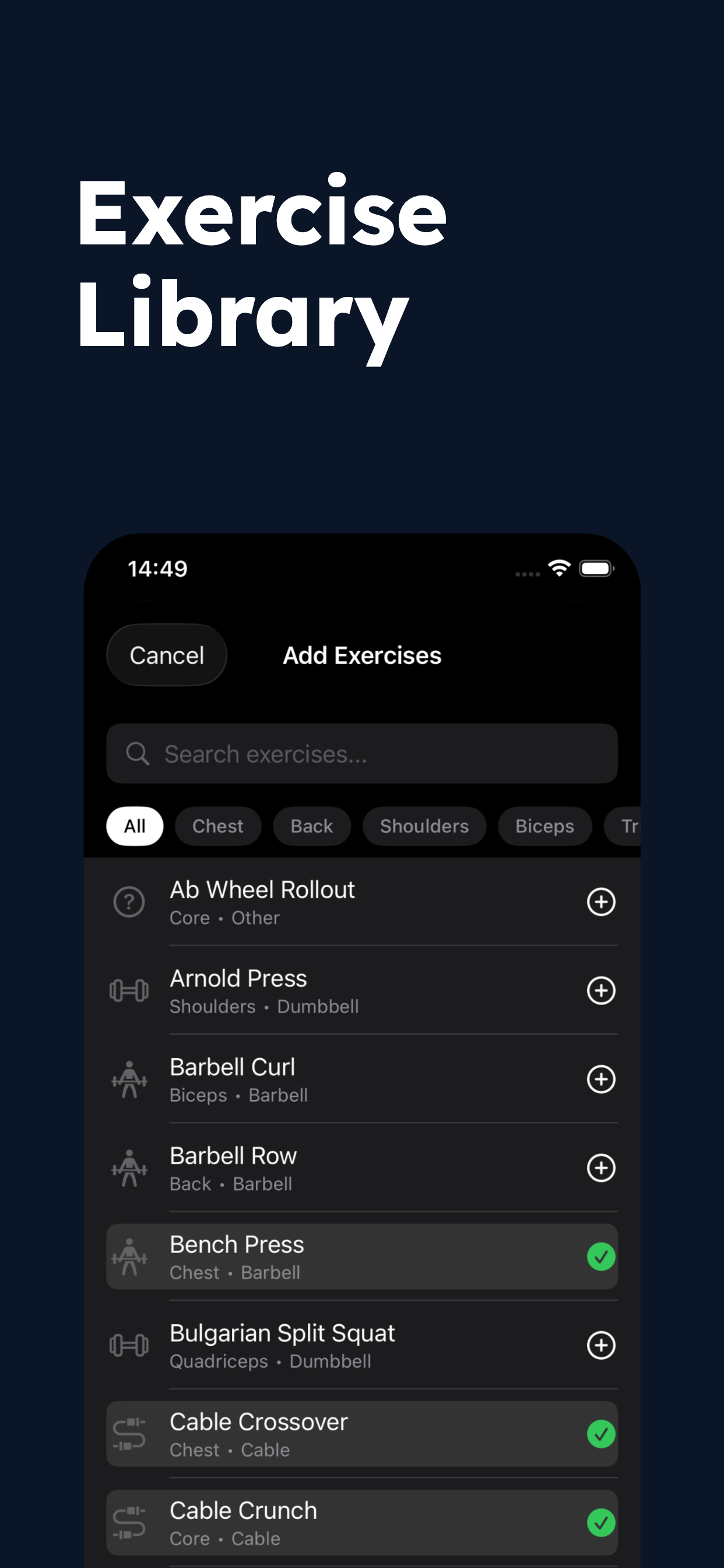The height and width of the screenshot is (1568, 724).
Task: Click the search magnifier icon
Action: point(138,754)
